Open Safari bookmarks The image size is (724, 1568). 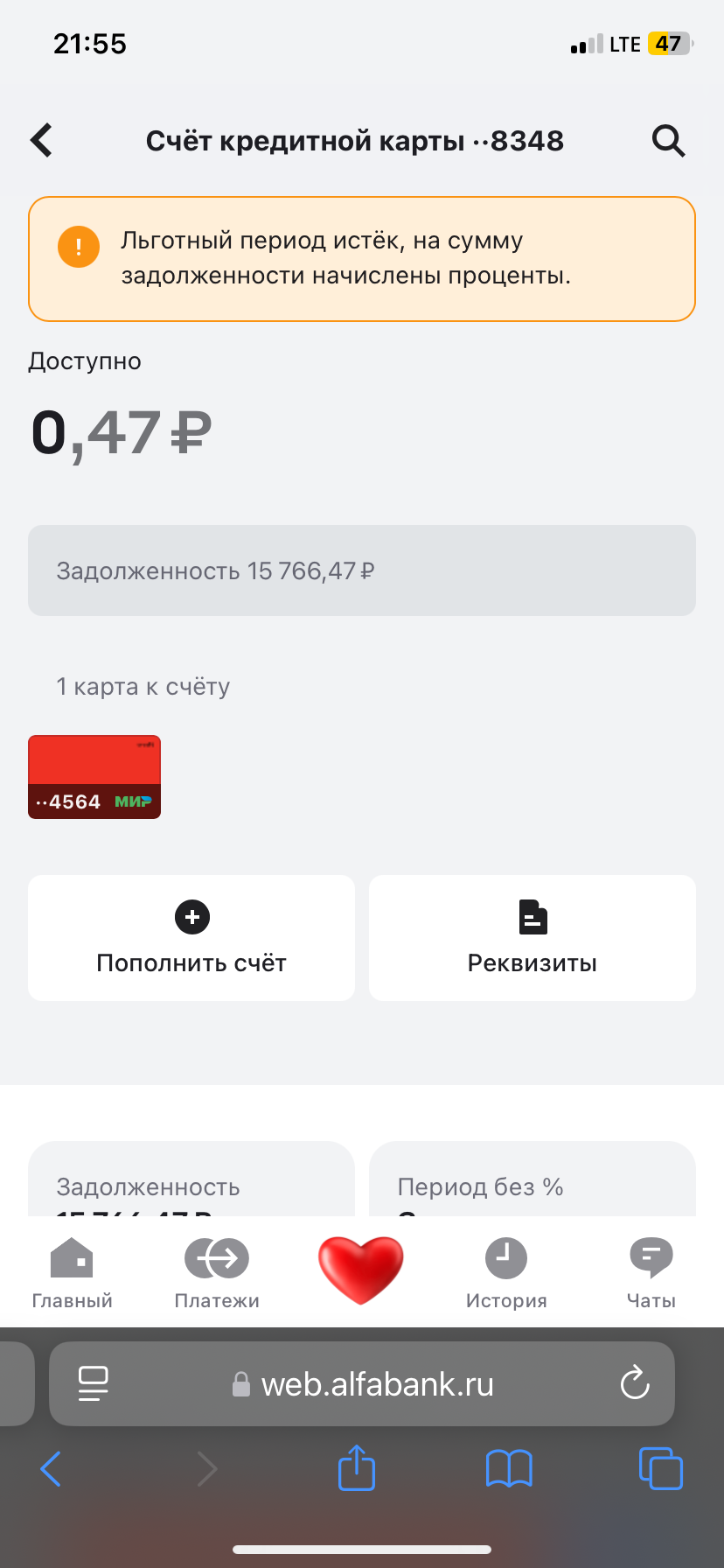[x=509, y=1468]
